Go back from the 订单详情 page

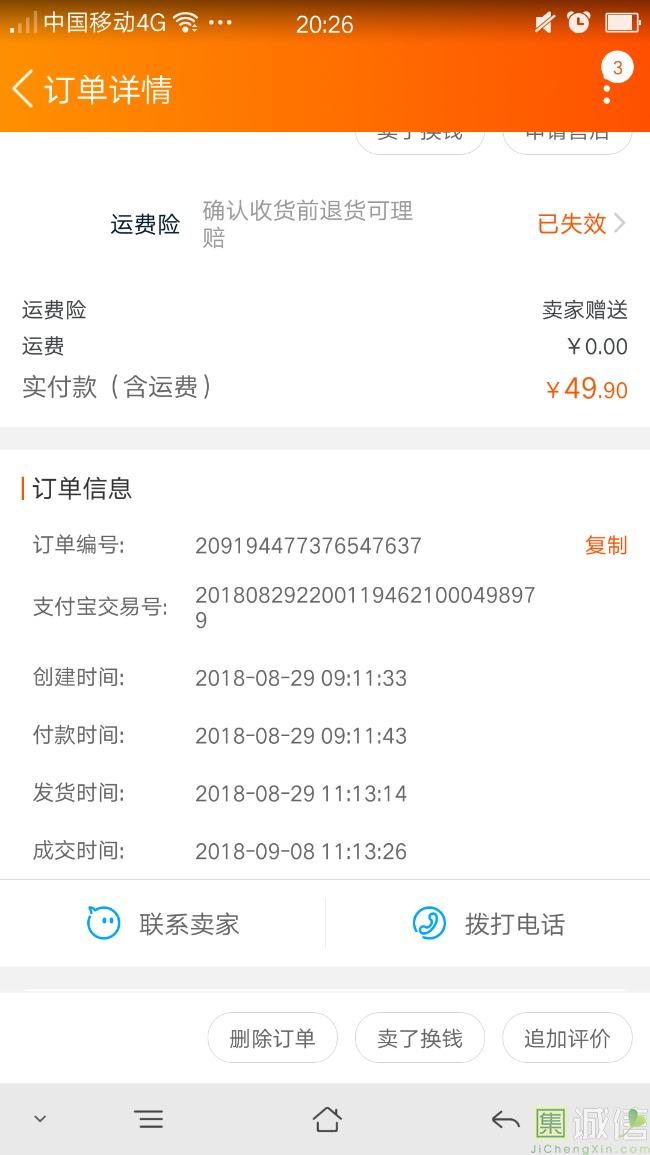point(23,90)
